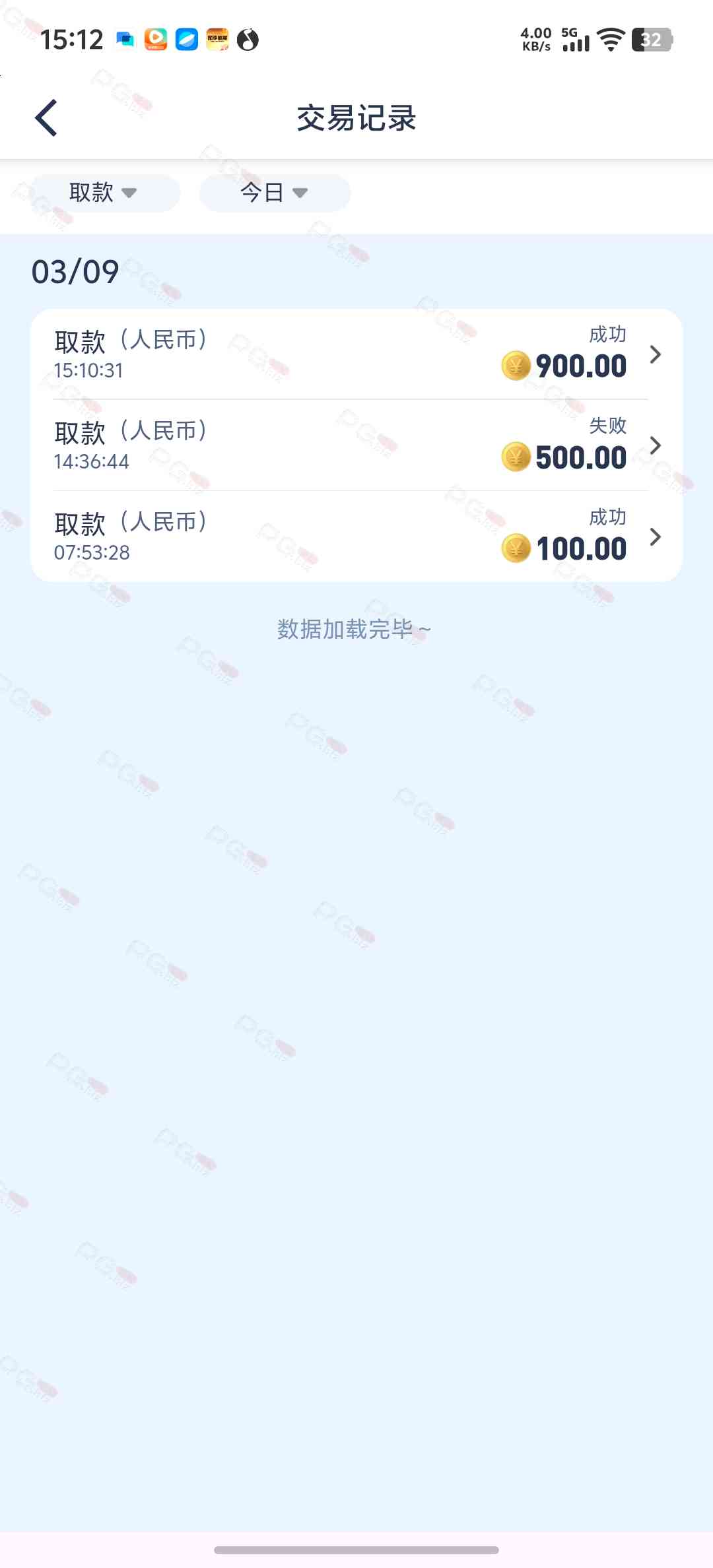
Task: Open the 900.00 withdrawal at 15:10:31
Action: [x=356, y=354]
